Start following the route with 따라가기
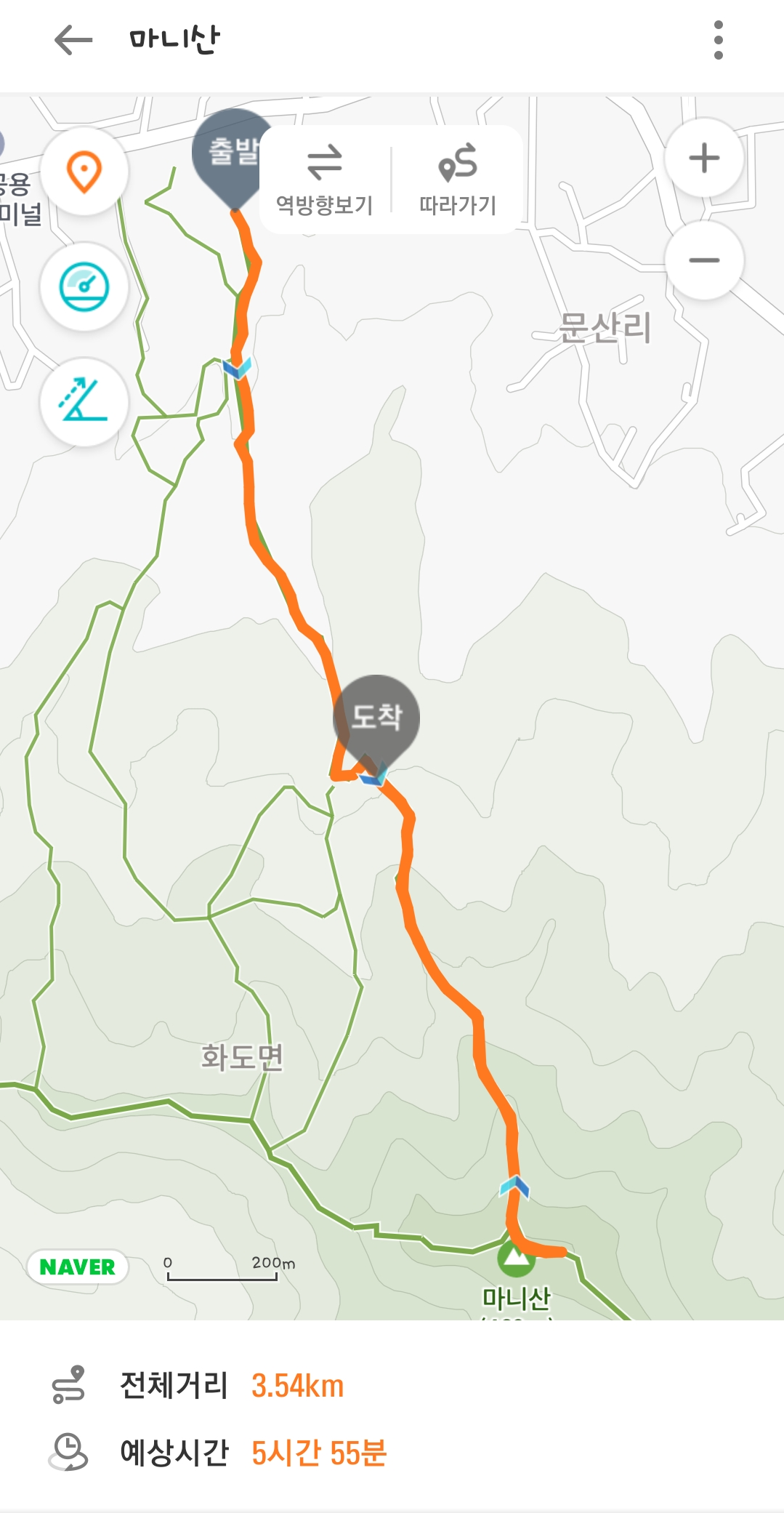Image resolution: width=784 pixels, height=1513 pixels. 458,180
